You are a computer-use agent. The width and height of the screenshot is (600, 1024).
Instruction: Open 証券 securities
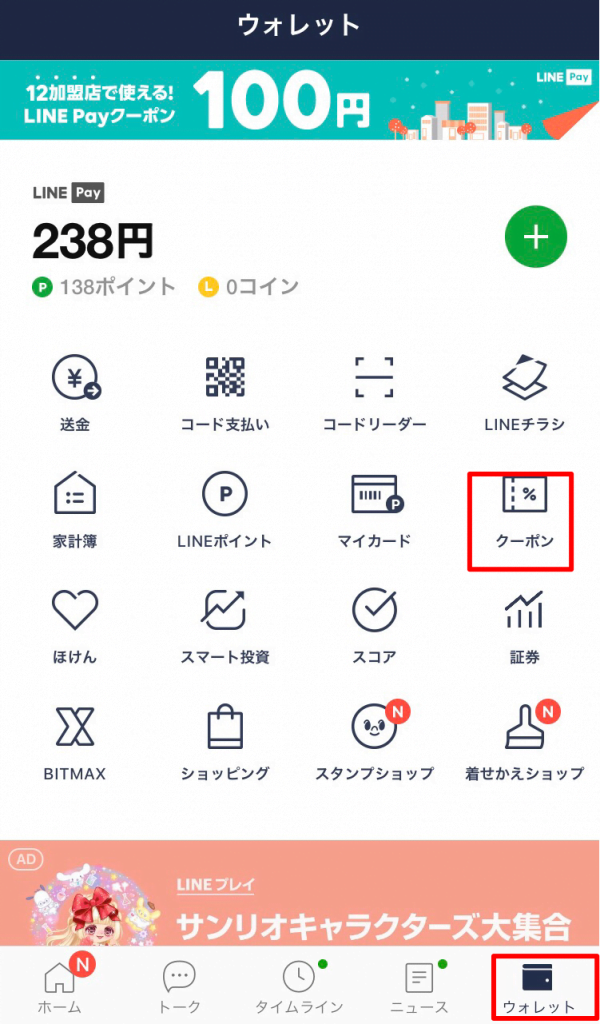coord(523,626)
